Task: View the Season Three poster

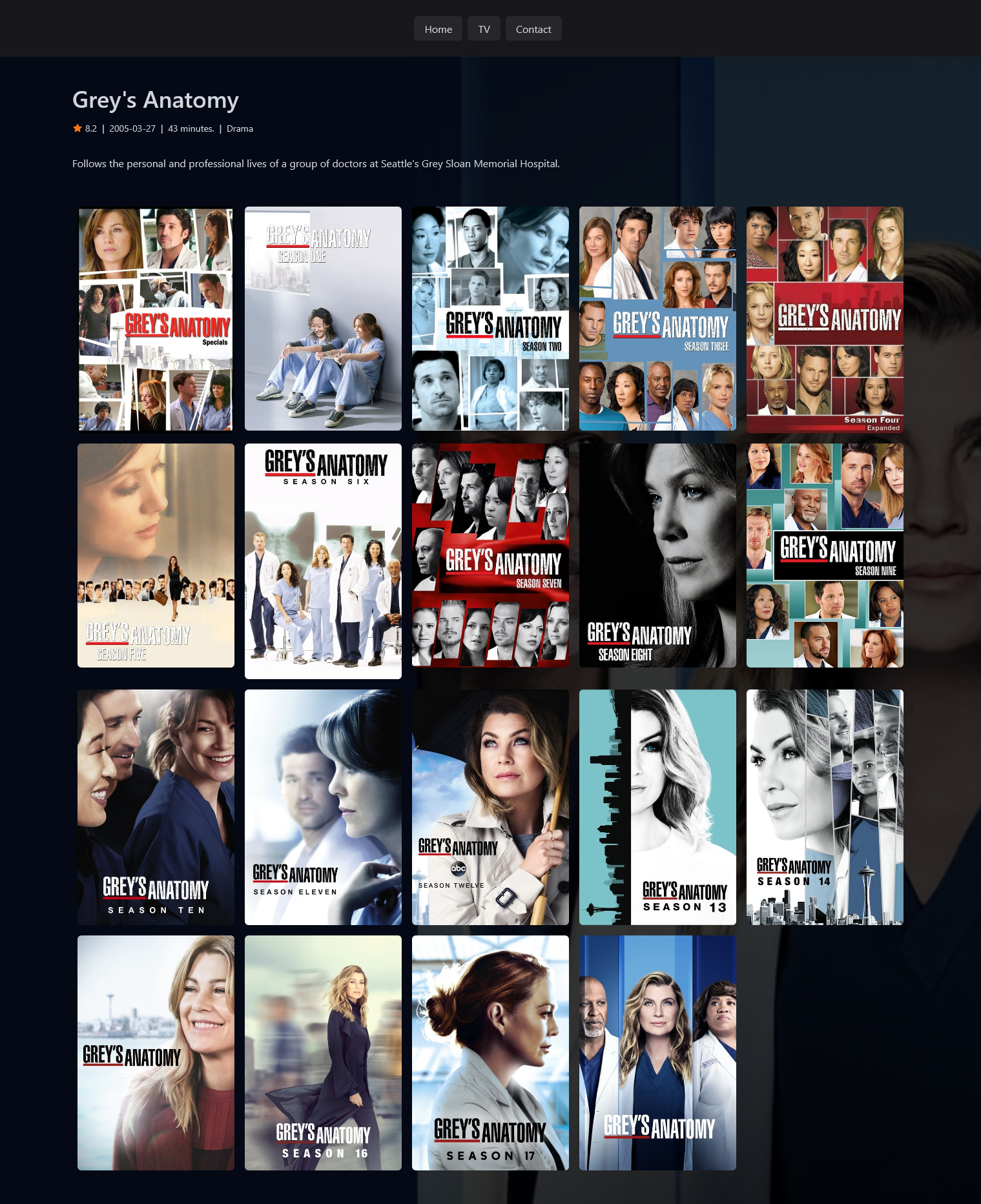Action: coord(657,318)
